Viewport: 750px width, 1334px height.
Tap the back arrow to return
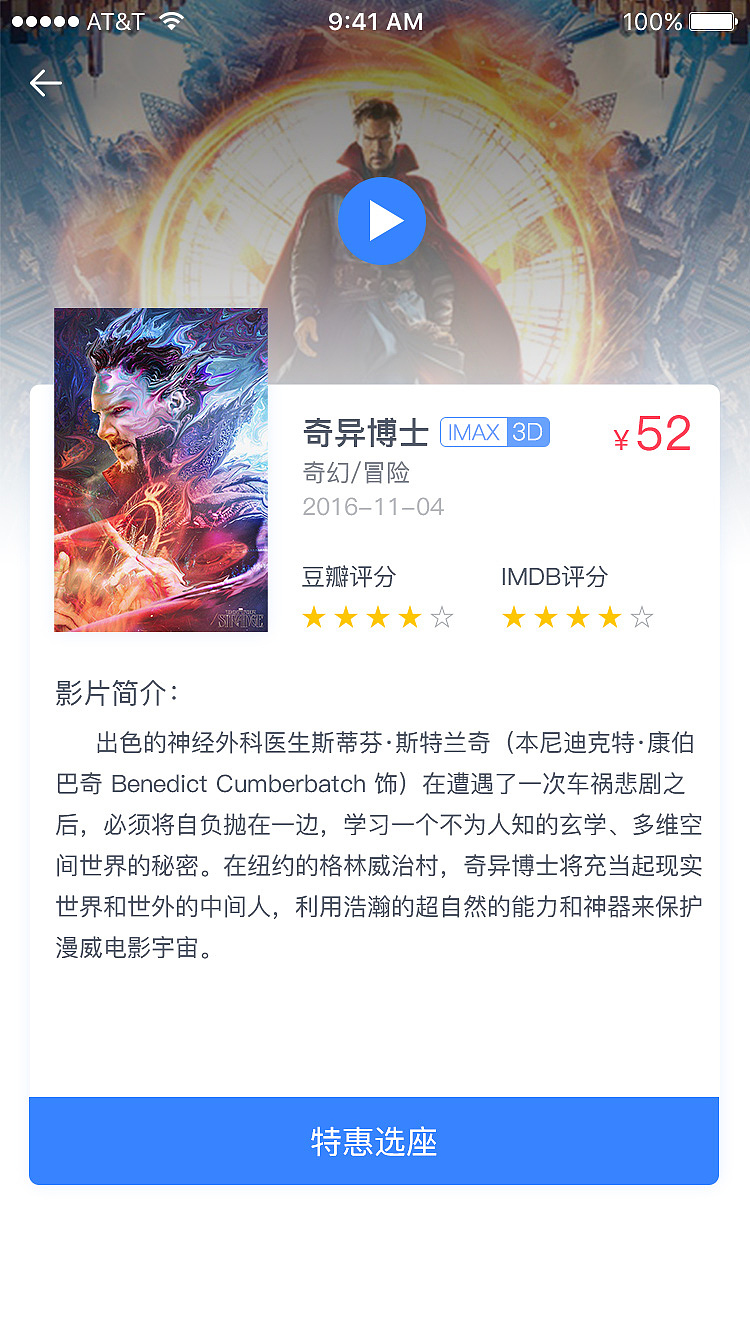[45, 84]
